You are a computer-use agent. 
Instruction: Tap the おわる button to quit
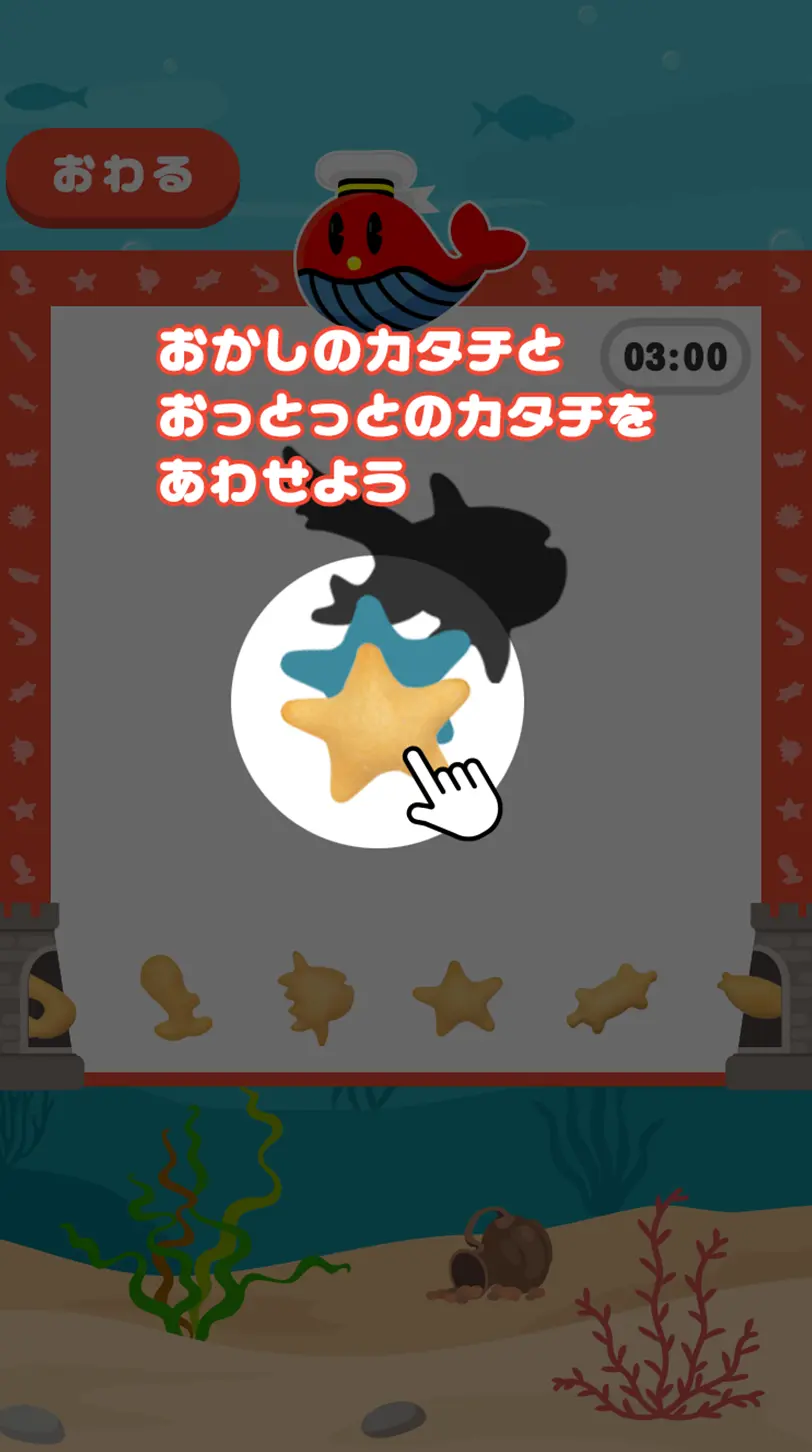122,176
